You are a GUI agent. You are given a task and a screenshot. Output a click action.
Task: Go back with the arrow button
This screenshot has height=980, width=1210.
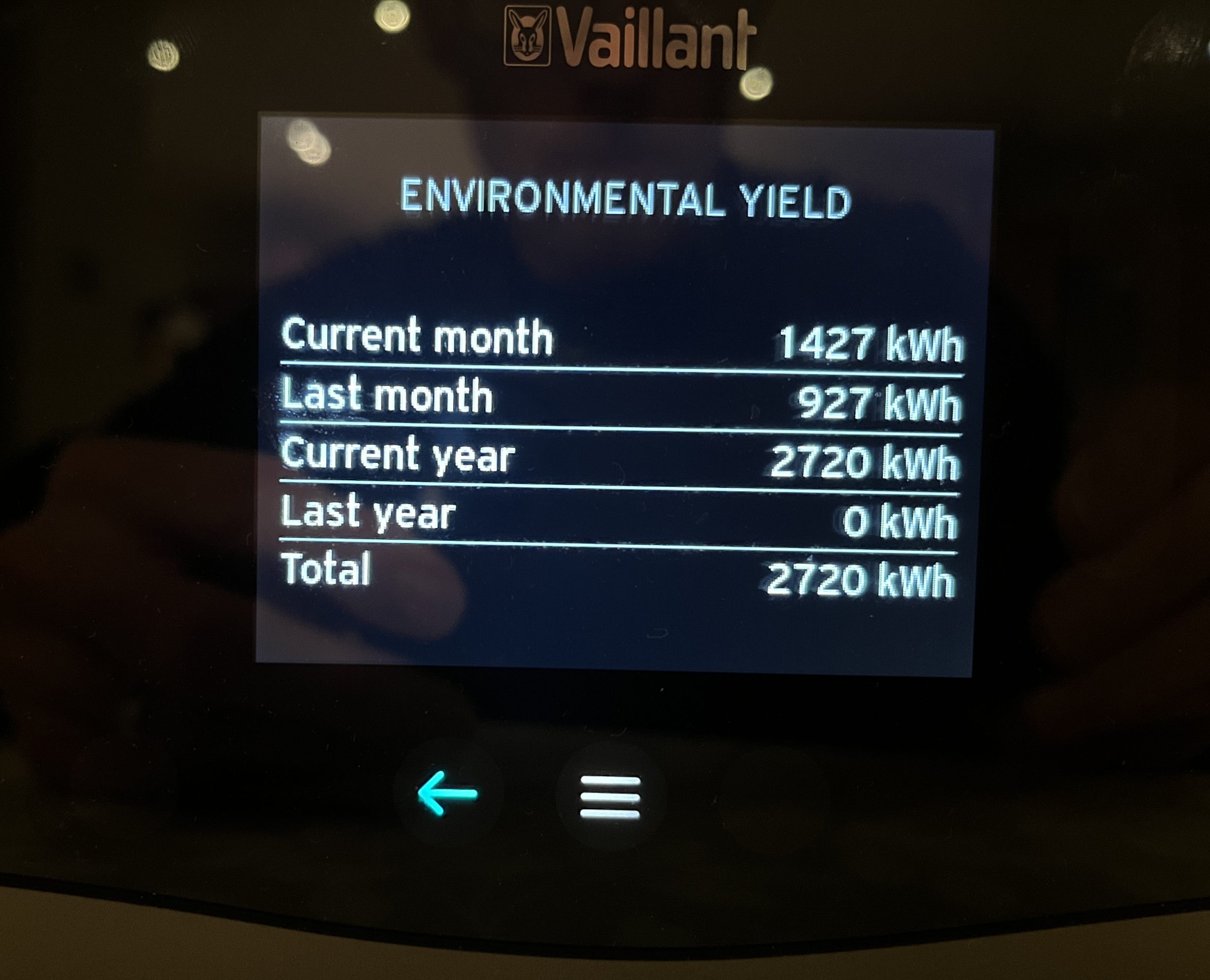pyautogui.click(x=448, y=794)
